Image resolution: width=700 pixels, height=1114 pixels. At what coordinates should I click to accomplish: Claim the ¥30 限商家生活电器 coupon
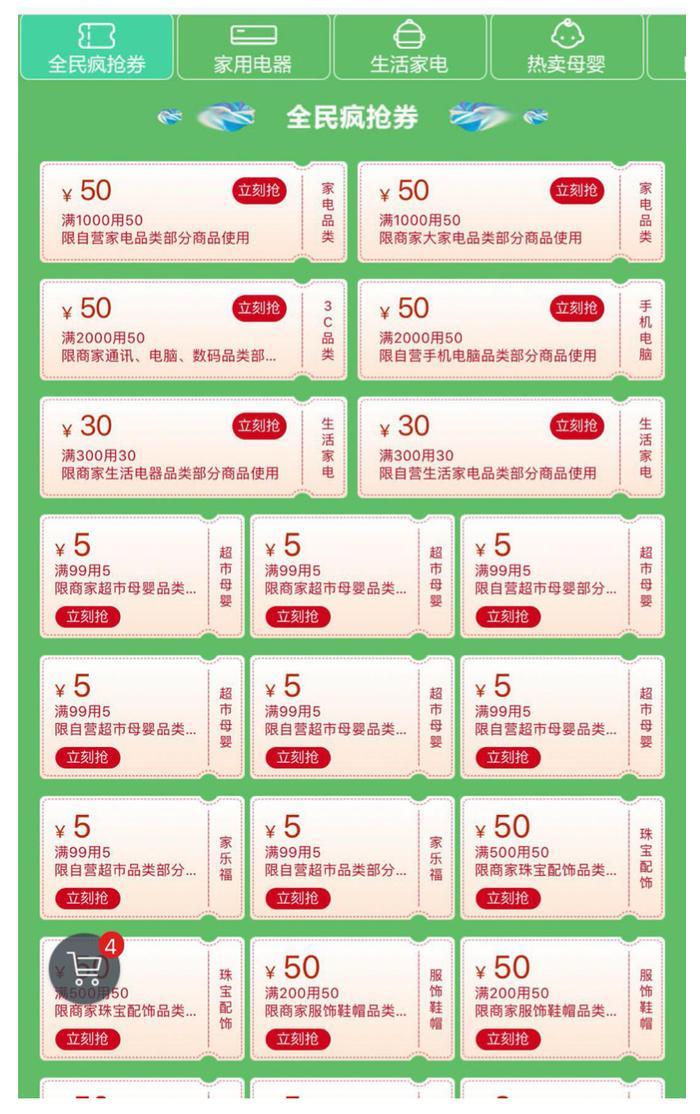(x=259, y=426)
